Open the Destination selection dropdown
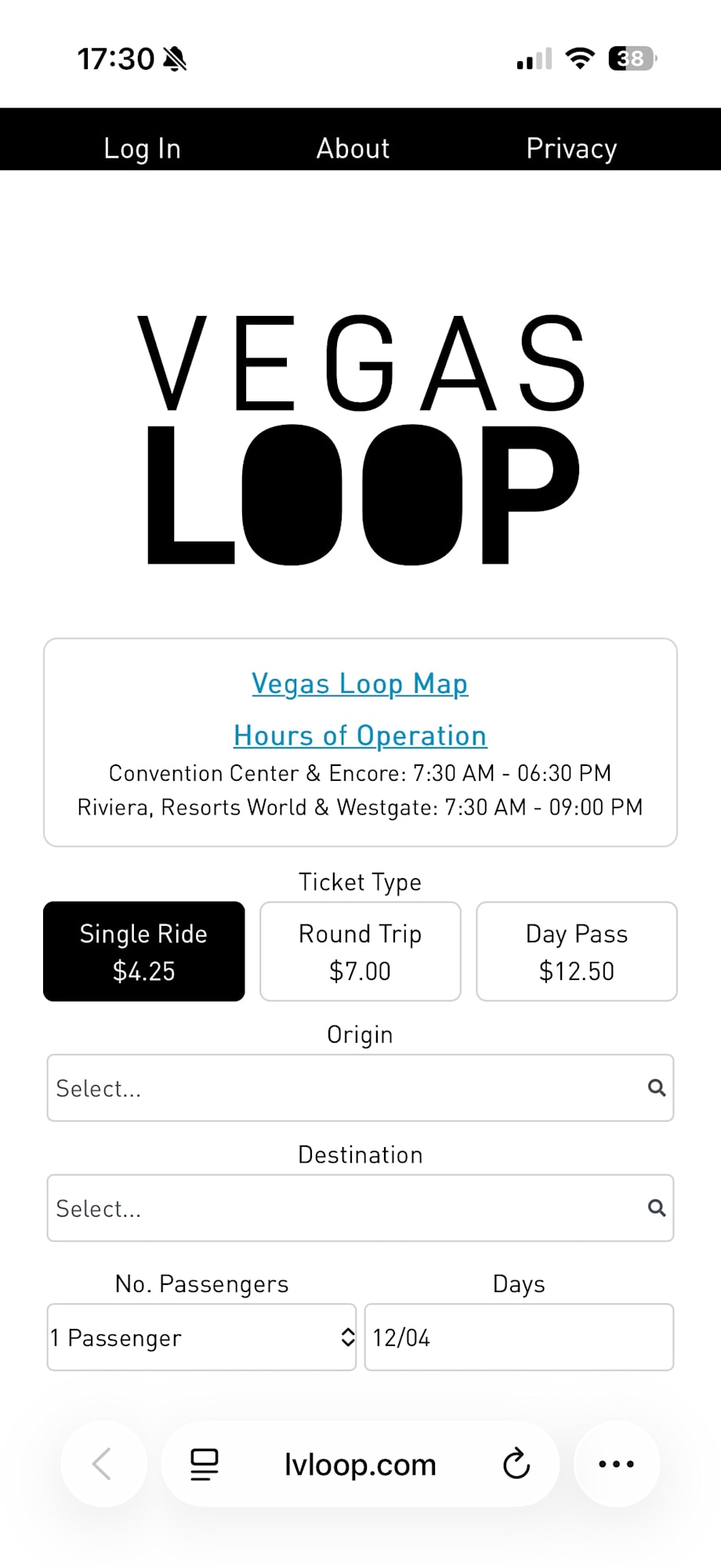This screenshot has height=1568, width=721. [360, 1208]
